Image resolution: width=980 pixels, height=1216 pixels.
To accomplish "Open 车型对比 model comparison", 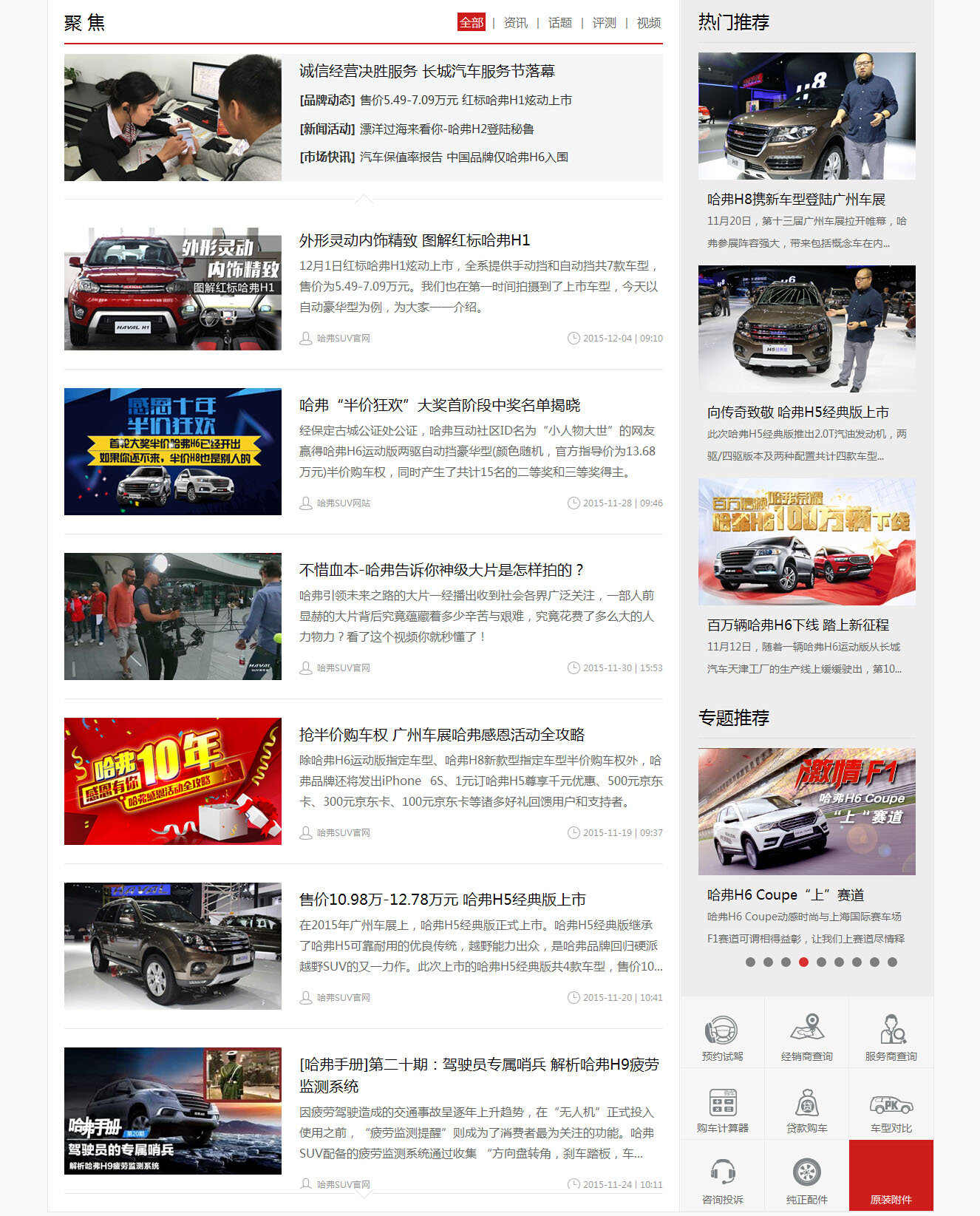I will click(891, 1109).
